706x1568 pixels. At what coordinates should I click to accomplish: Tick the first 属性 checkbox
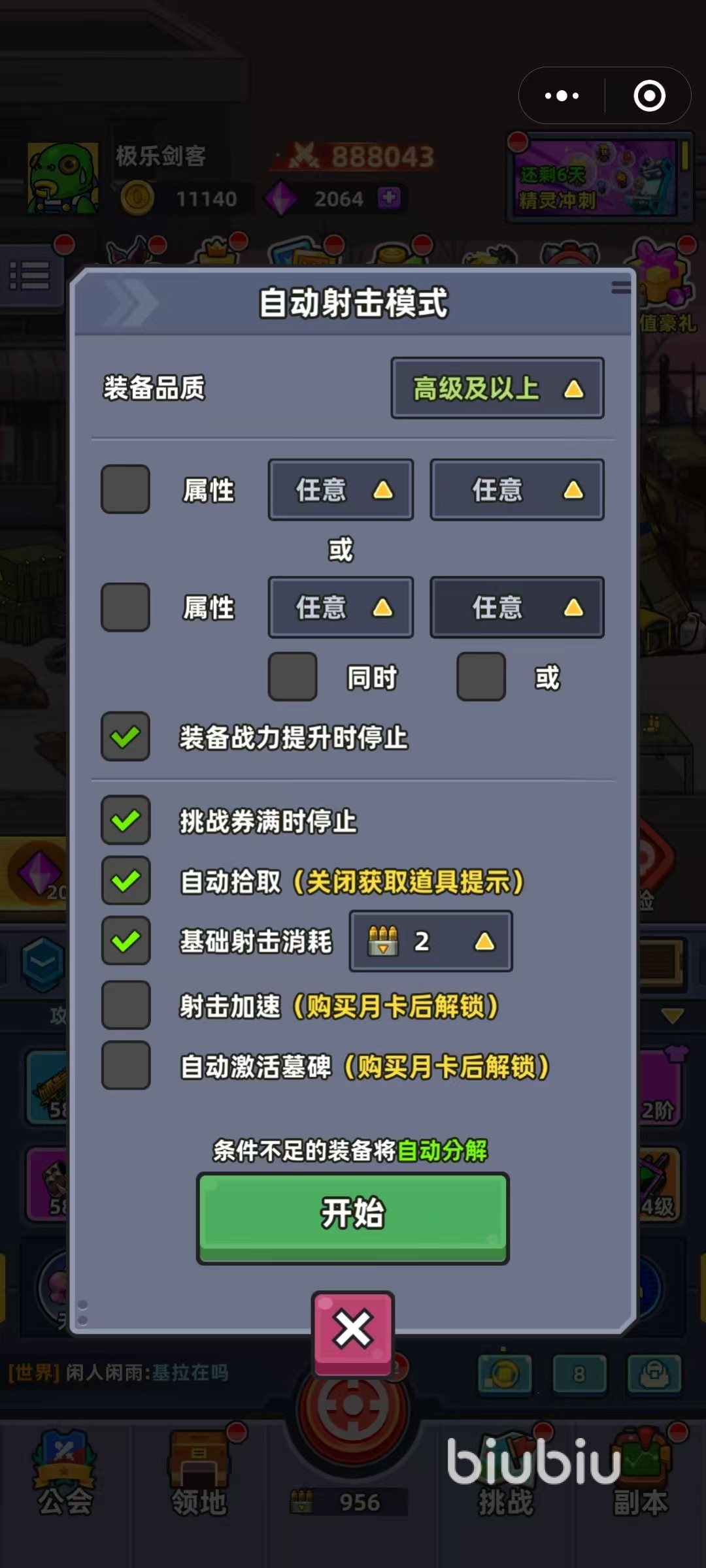126,489
